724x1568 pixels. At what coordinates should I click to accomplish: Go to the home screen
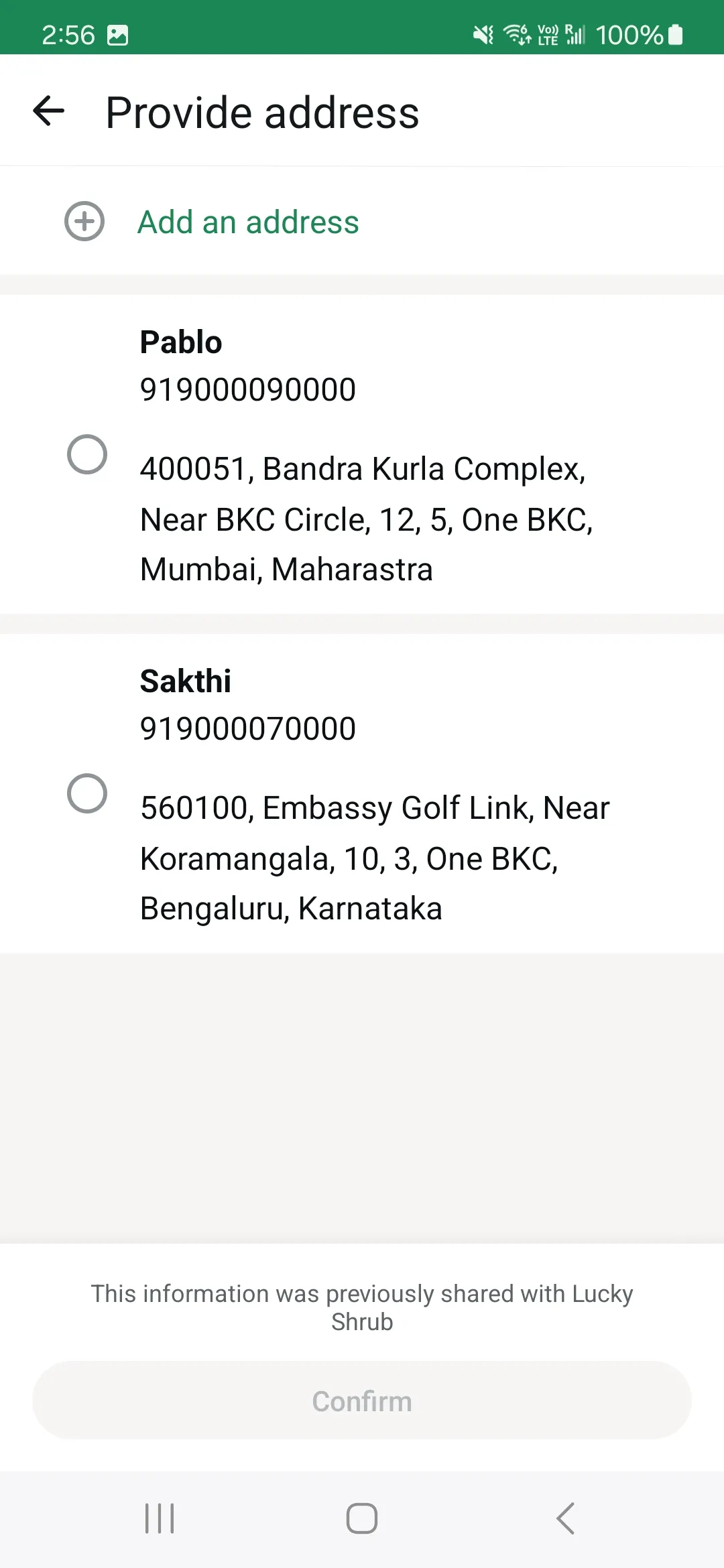362,1518
